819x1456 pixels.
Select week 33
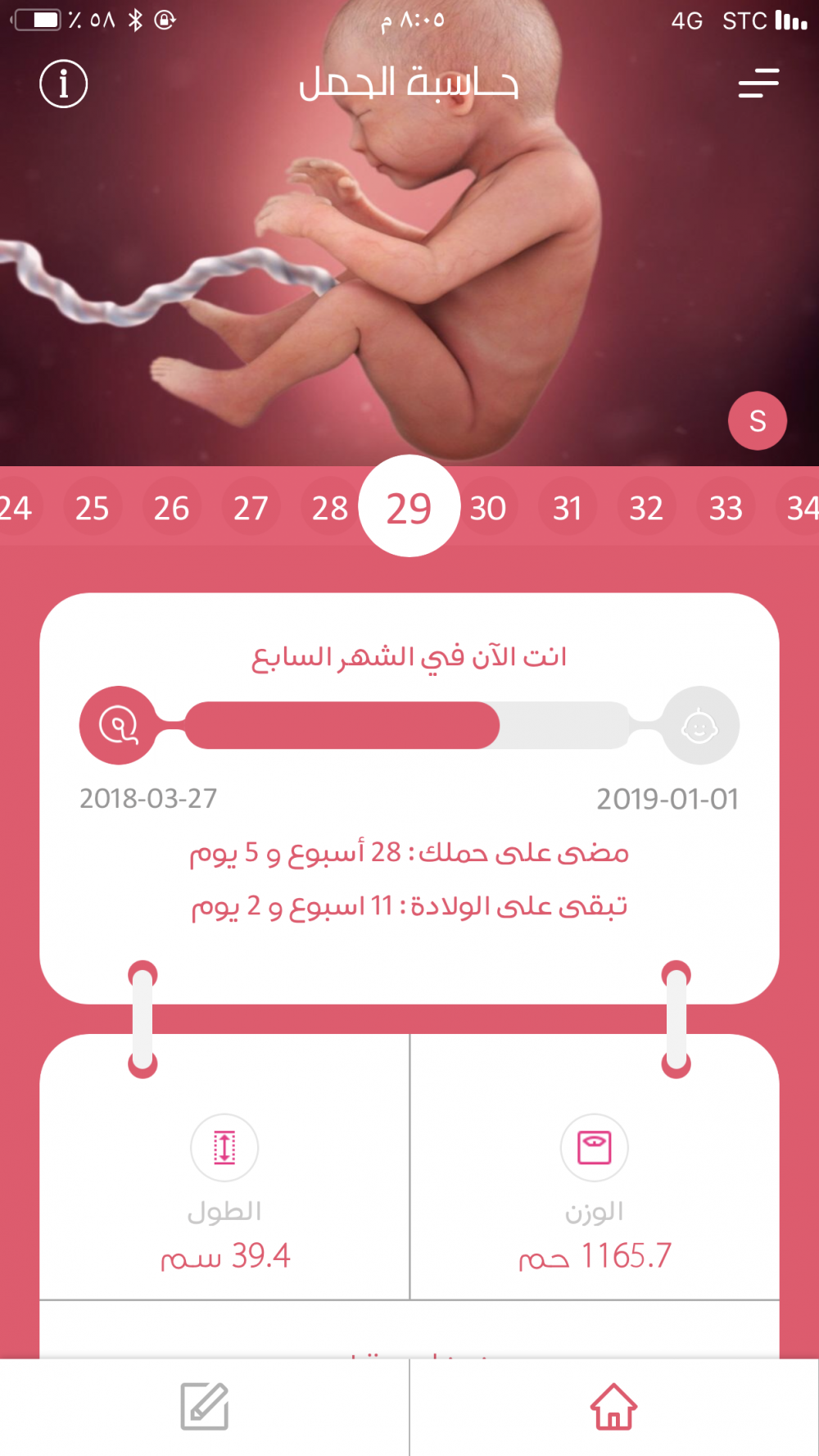click(726, 508)
